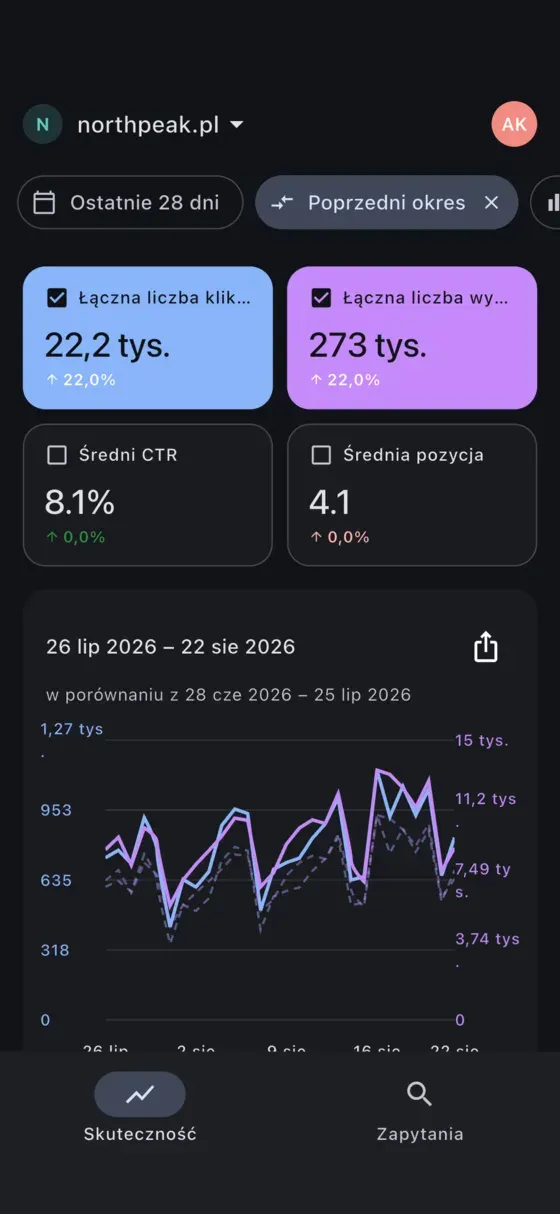The width and height of the screenshot is (560, 1214).
Task: Change the Ostatnie 28 dni date range
Action: 130,202
